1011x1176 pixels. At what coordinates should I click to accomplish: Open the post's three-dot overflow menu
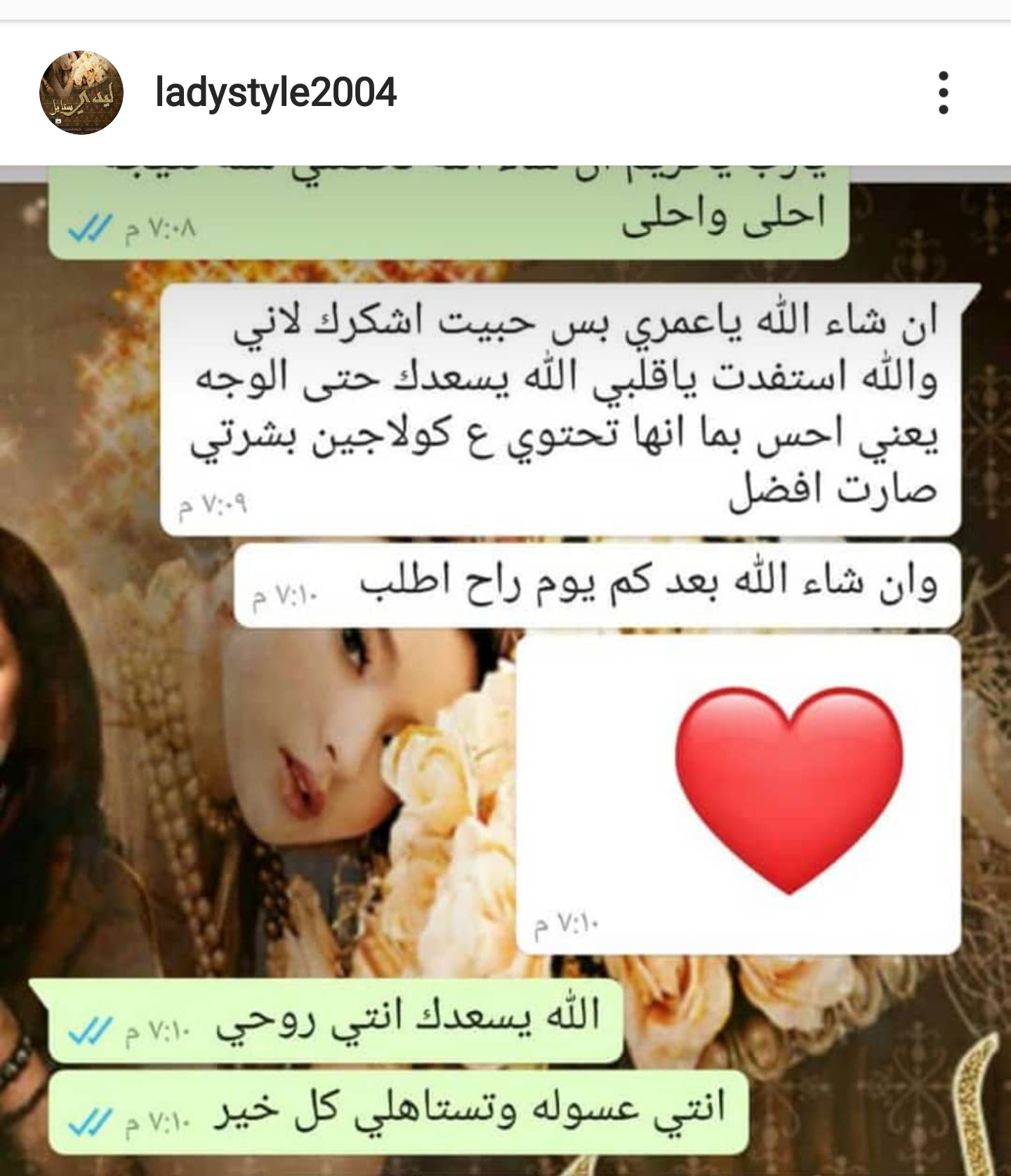pos(943,93)
